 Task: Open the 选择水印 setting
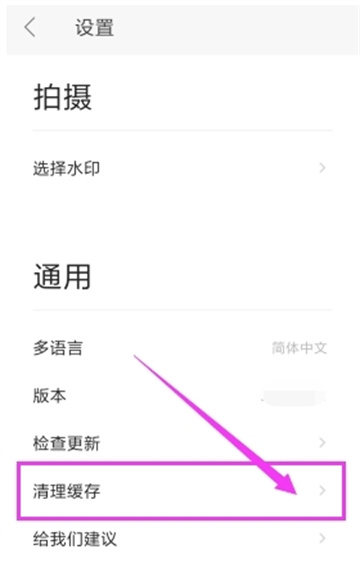180,168
